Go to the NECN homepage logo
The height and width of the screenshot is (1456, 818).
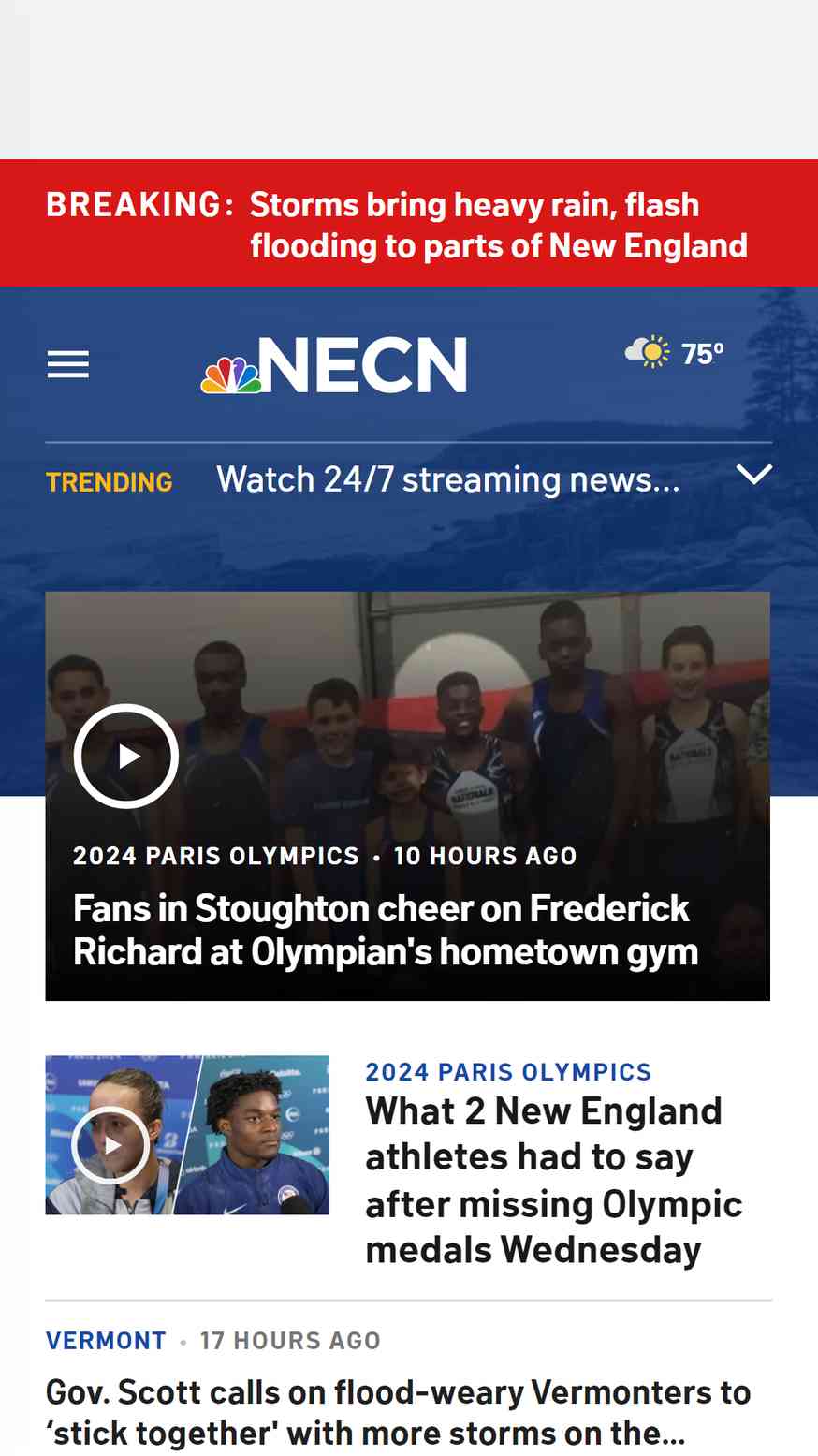tap(334, 364)
